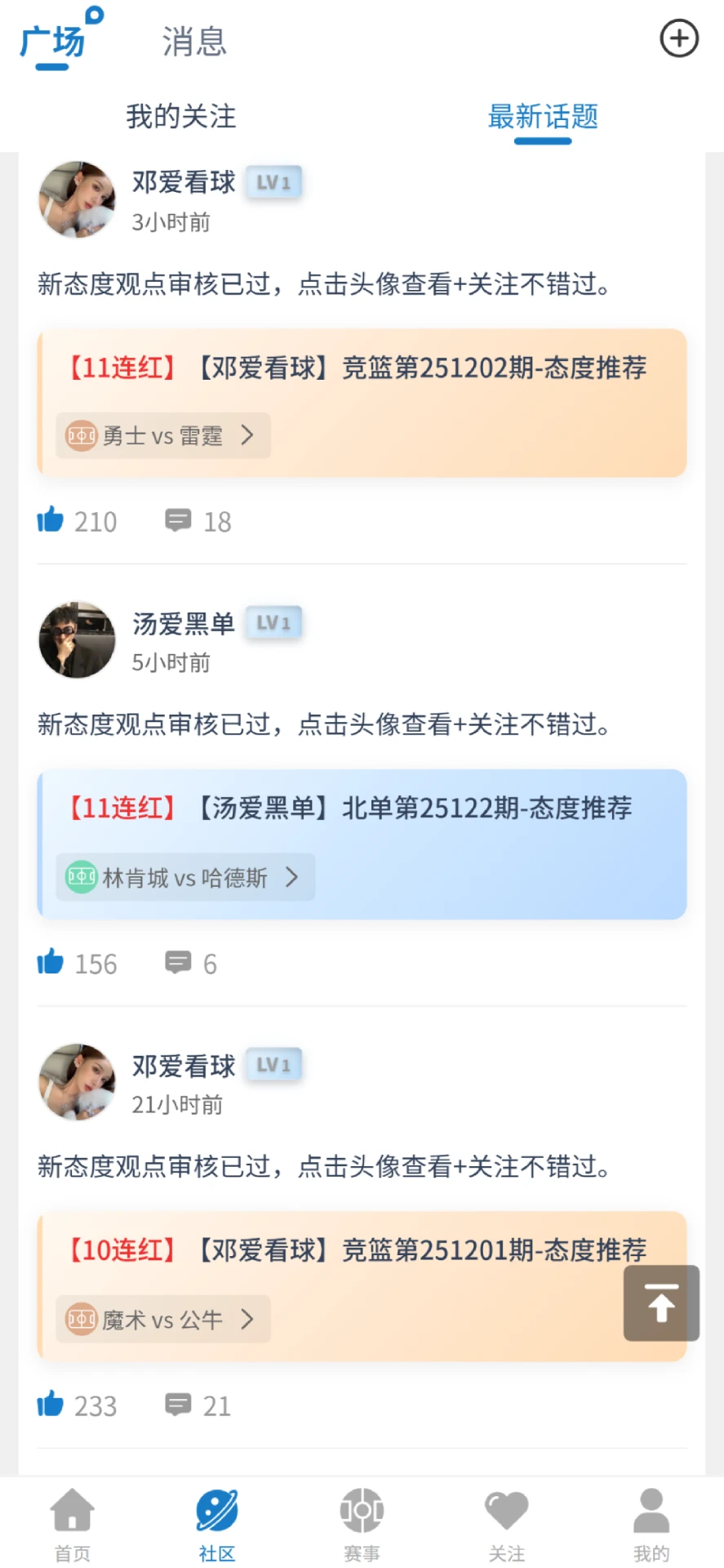The width and height of the screenshot is (724, 1568).
Task: Open comments on post with 18 comments
Action: [179, 520]
